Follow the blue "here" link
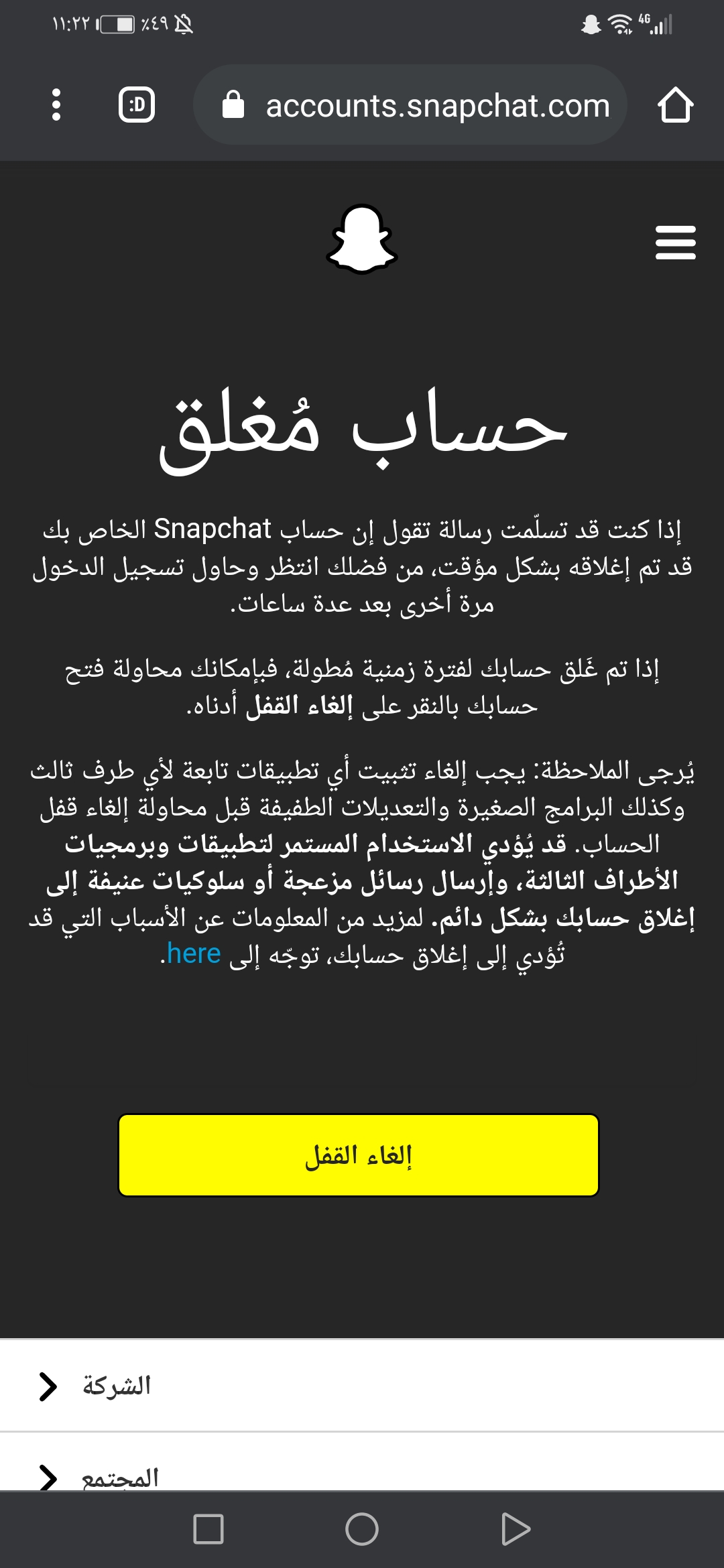The height and width of the screenshot is (1568, 724). pyautogui.click(x=194, y=954)
